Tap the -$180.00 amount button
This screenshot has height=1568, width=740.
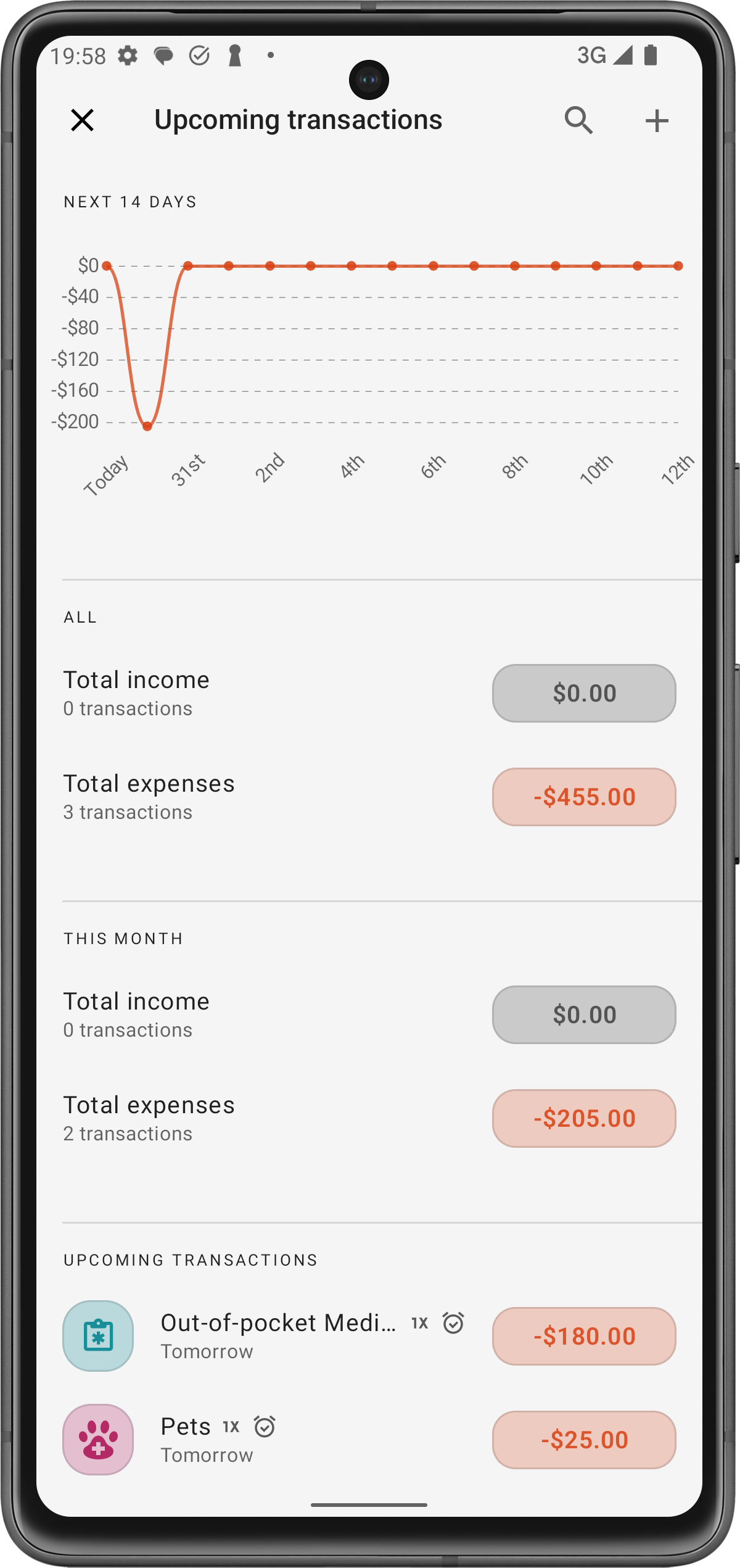pos(583,1336)
